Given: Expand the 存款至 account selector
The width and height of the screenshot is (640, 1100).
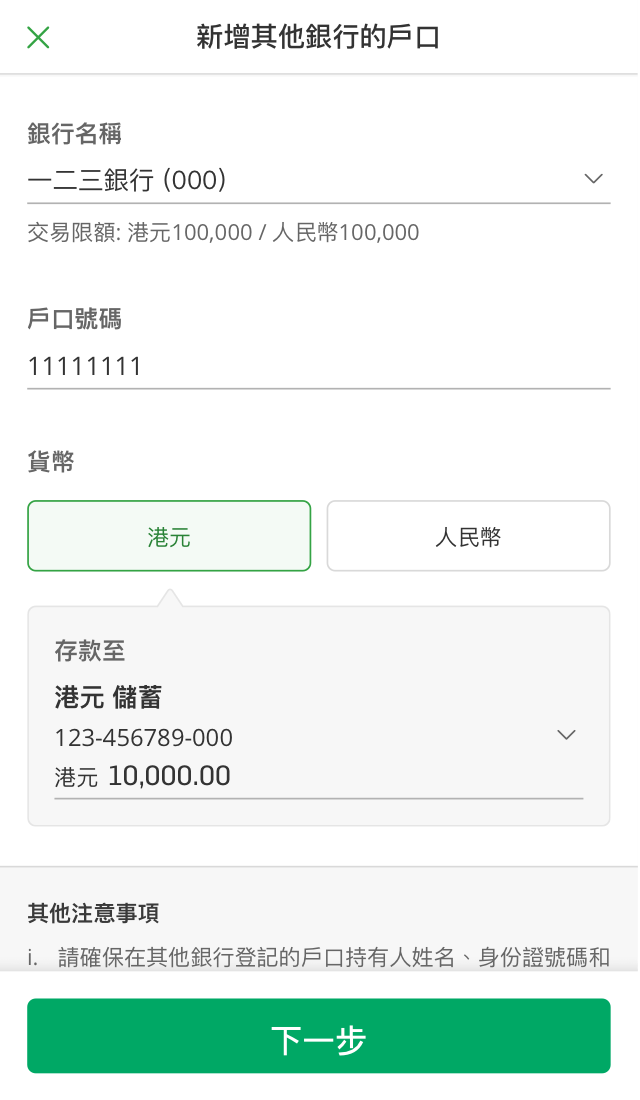Looking at the screenshot, I should 566,736.
